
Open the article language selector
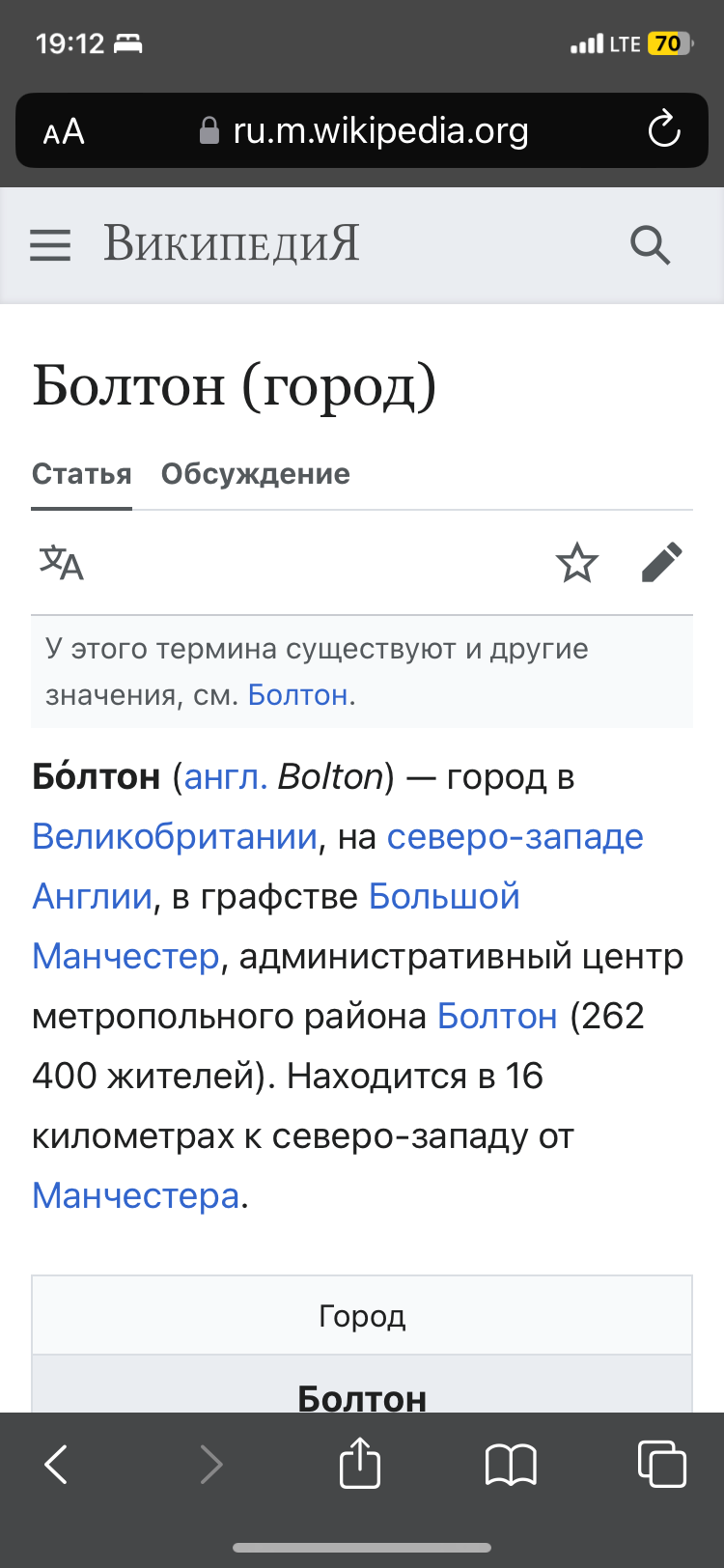pos(62,563)
